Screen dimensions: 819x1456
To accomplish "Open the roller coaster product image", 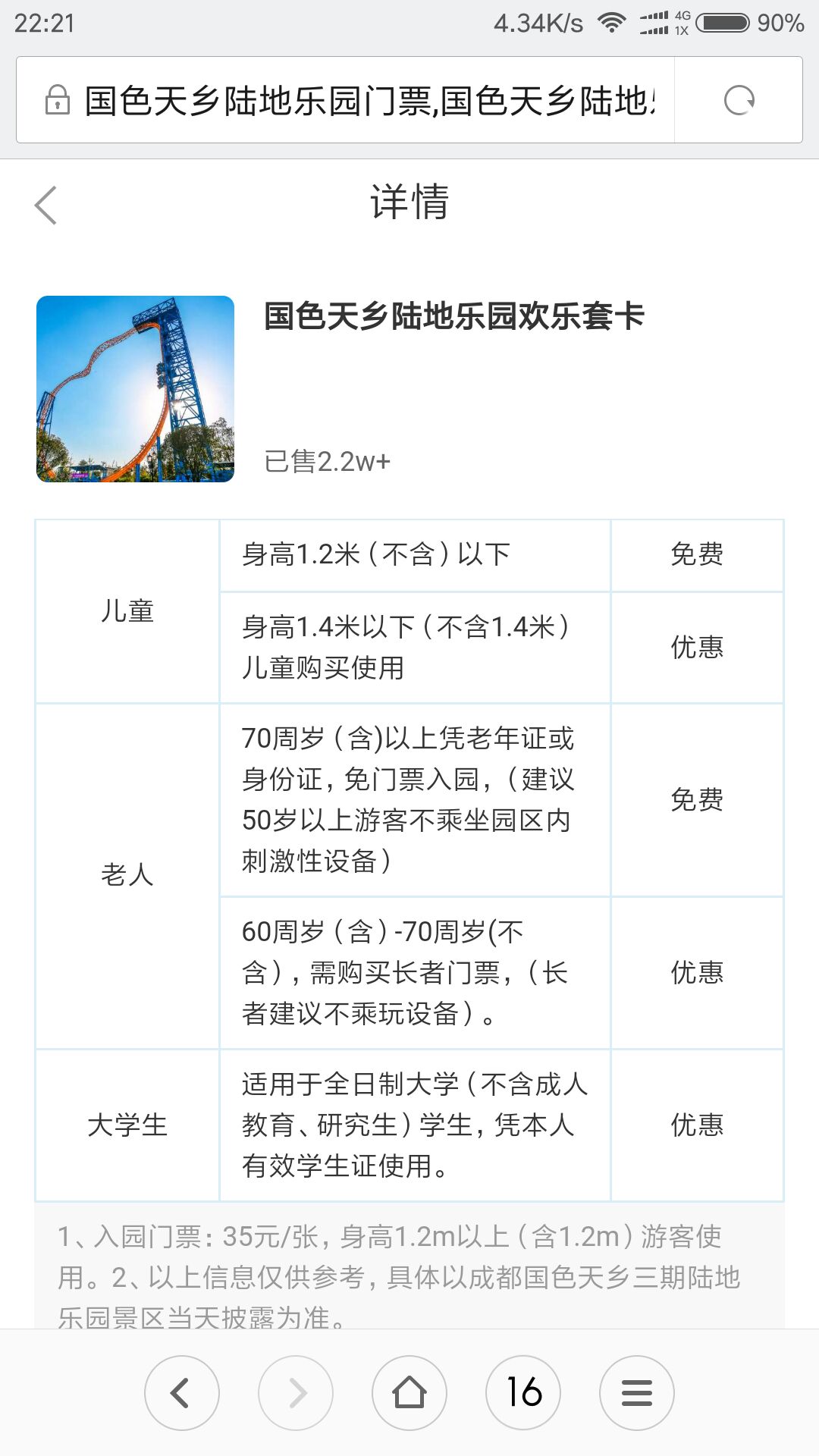I will (x=135, y=389).
